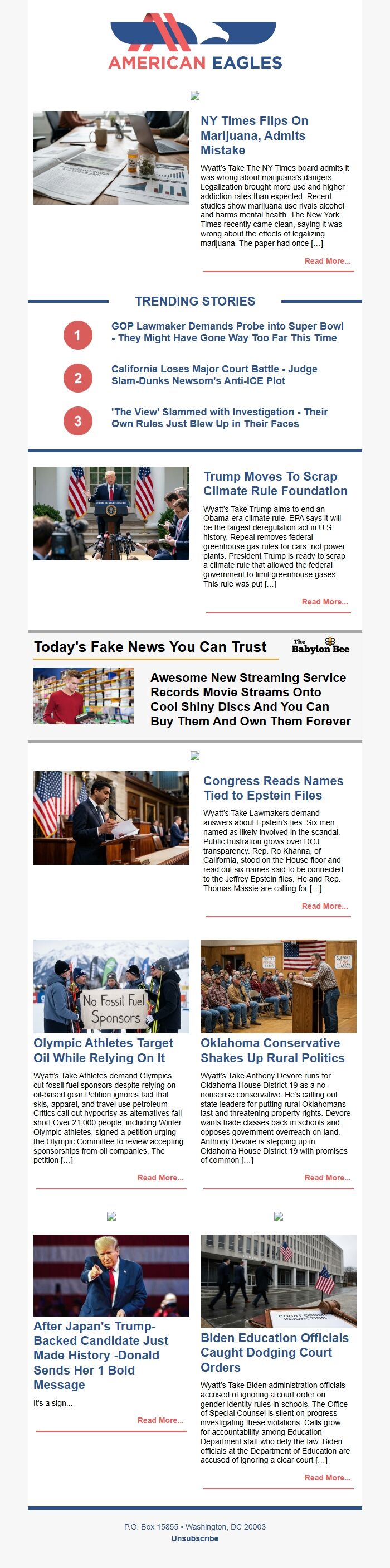Read more about Anthony Devore's Oklahoma campaign
The image size is (390, 1568).
click(x=328, y=1178)
